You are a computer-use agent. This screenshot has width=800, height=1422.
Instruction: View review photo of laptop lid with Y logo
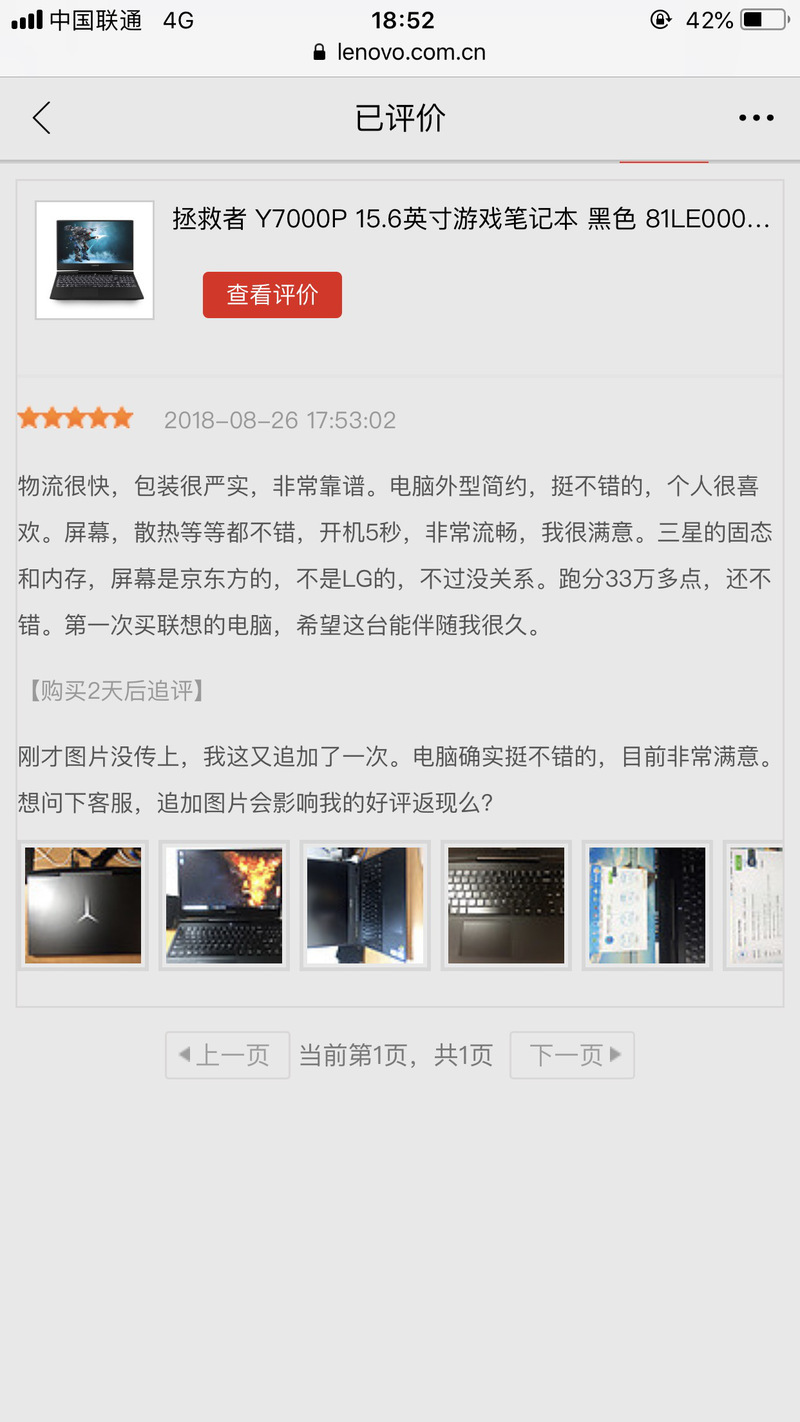[x=83, y=906]
